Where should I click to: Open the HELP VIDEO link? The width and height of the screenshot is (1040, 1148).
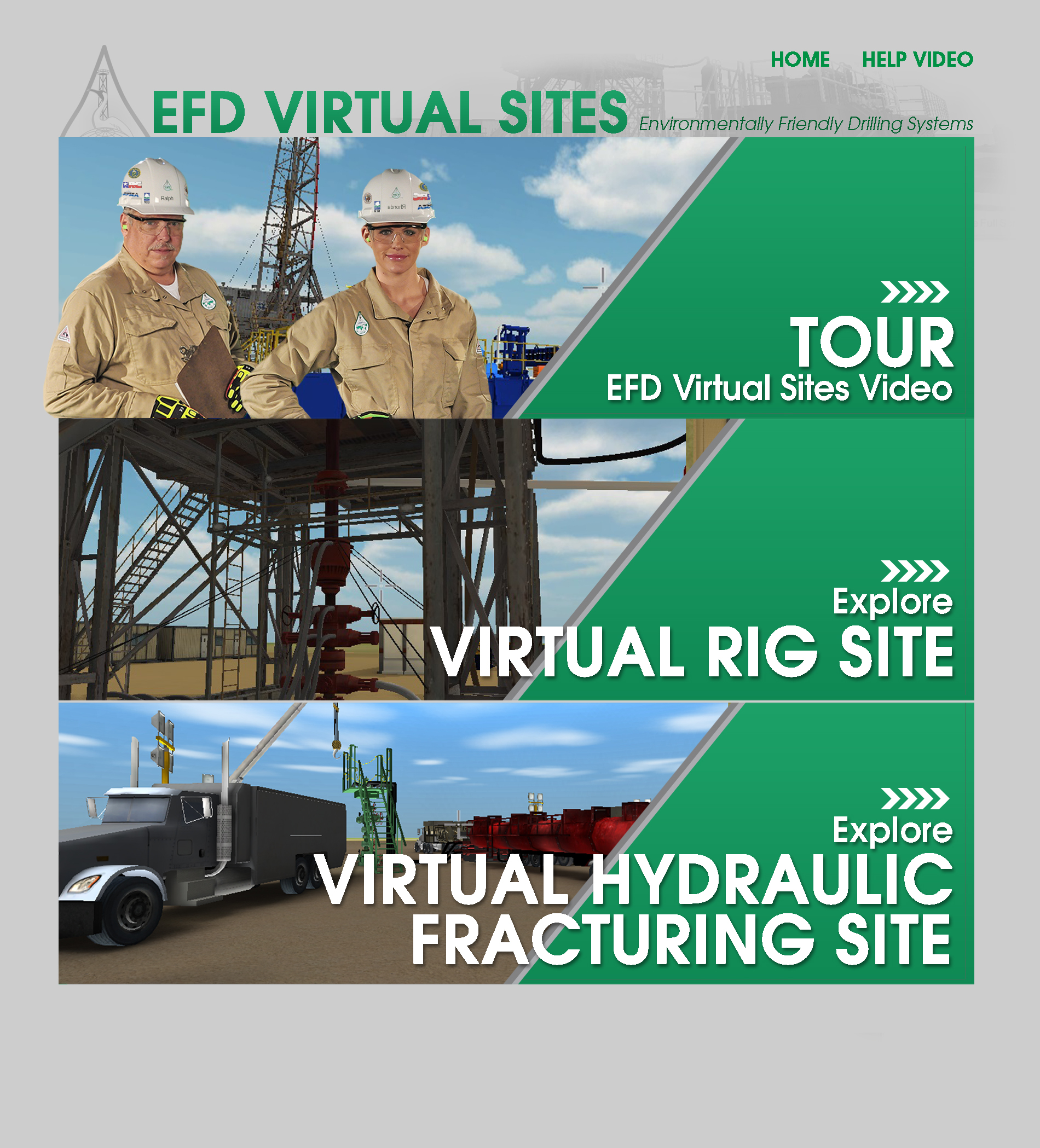[917, 59]
